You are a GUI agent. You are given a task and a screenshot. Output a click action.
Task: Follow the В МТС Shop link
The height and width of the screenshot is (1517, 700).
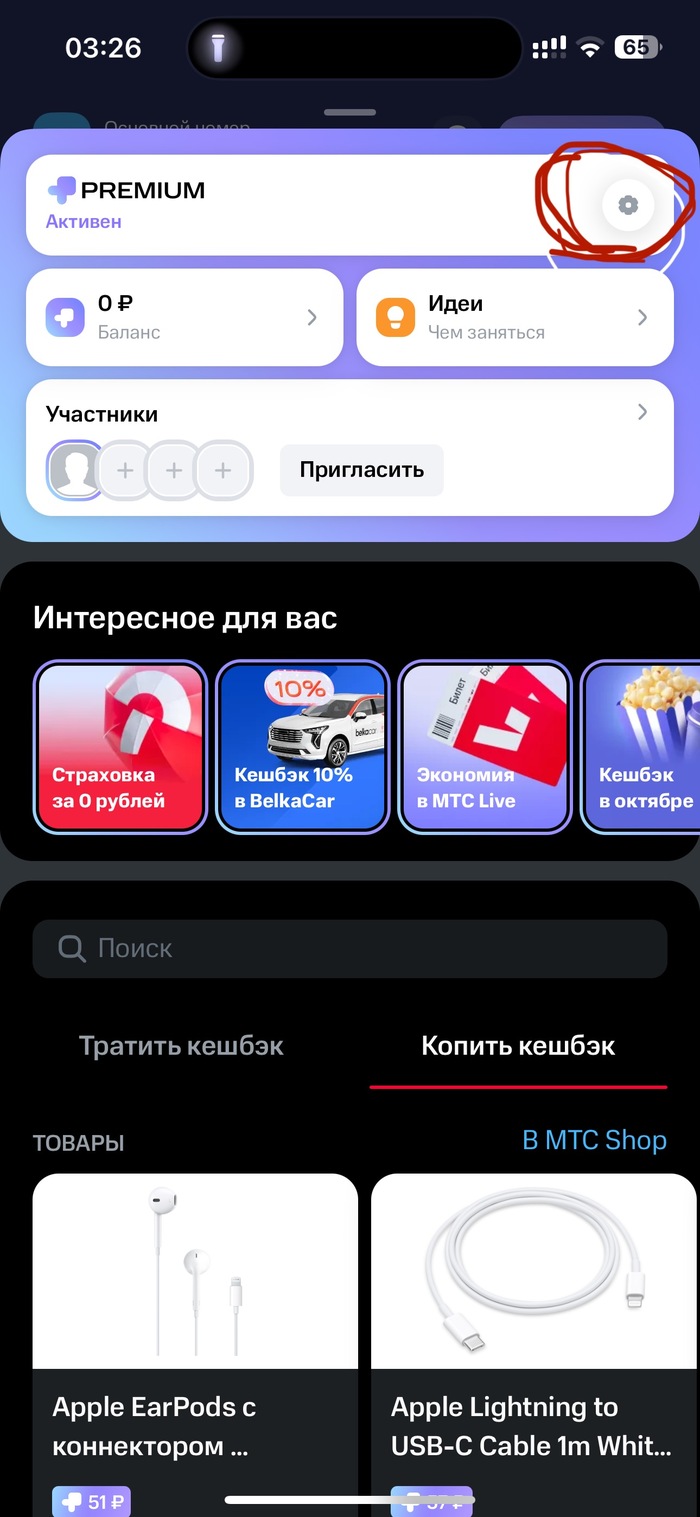coord(594,1140)
